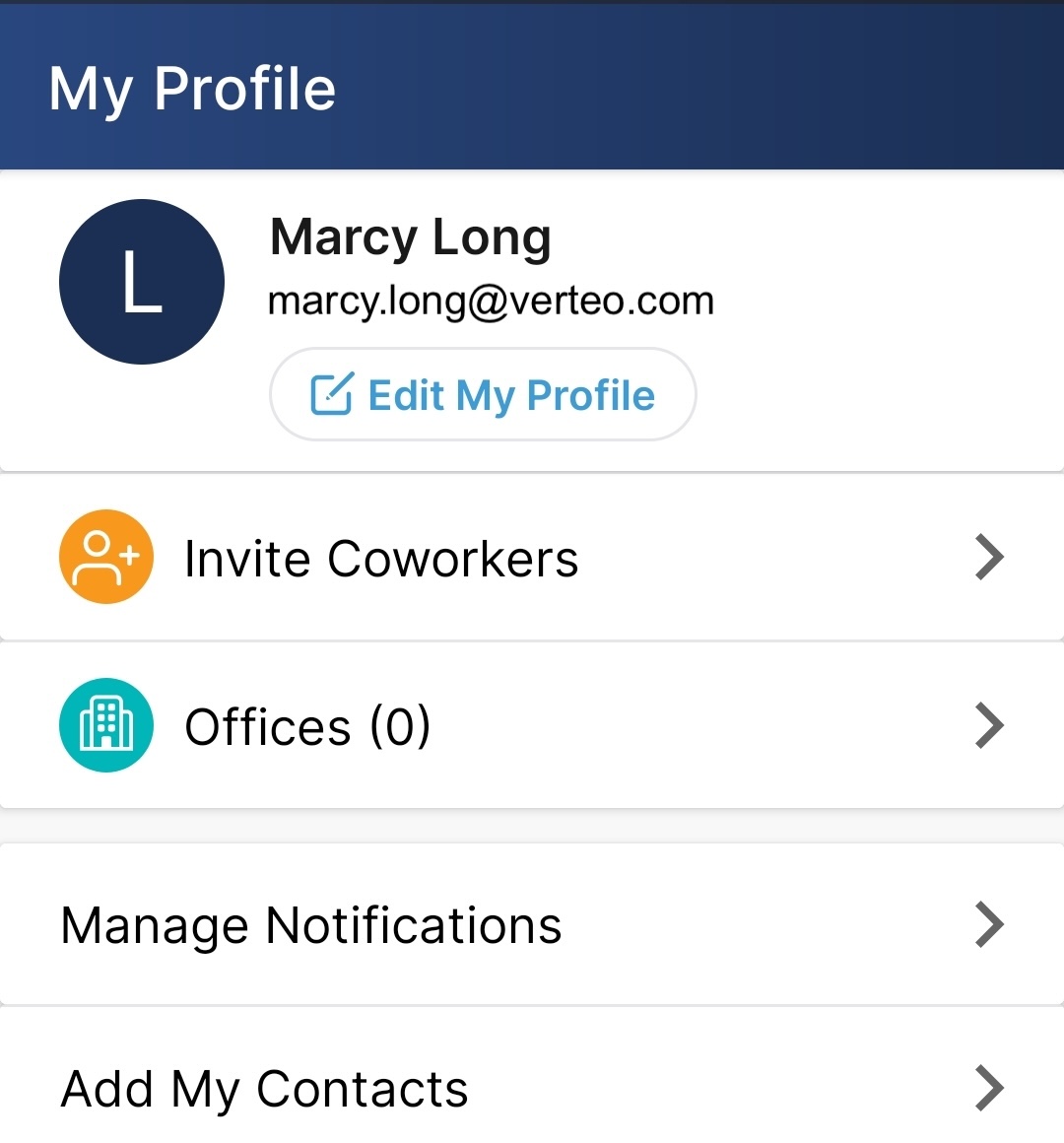This screenshot has width=1064, height=1143.
Task: Select Add My Contacts
Action: tap(532, 1088)
